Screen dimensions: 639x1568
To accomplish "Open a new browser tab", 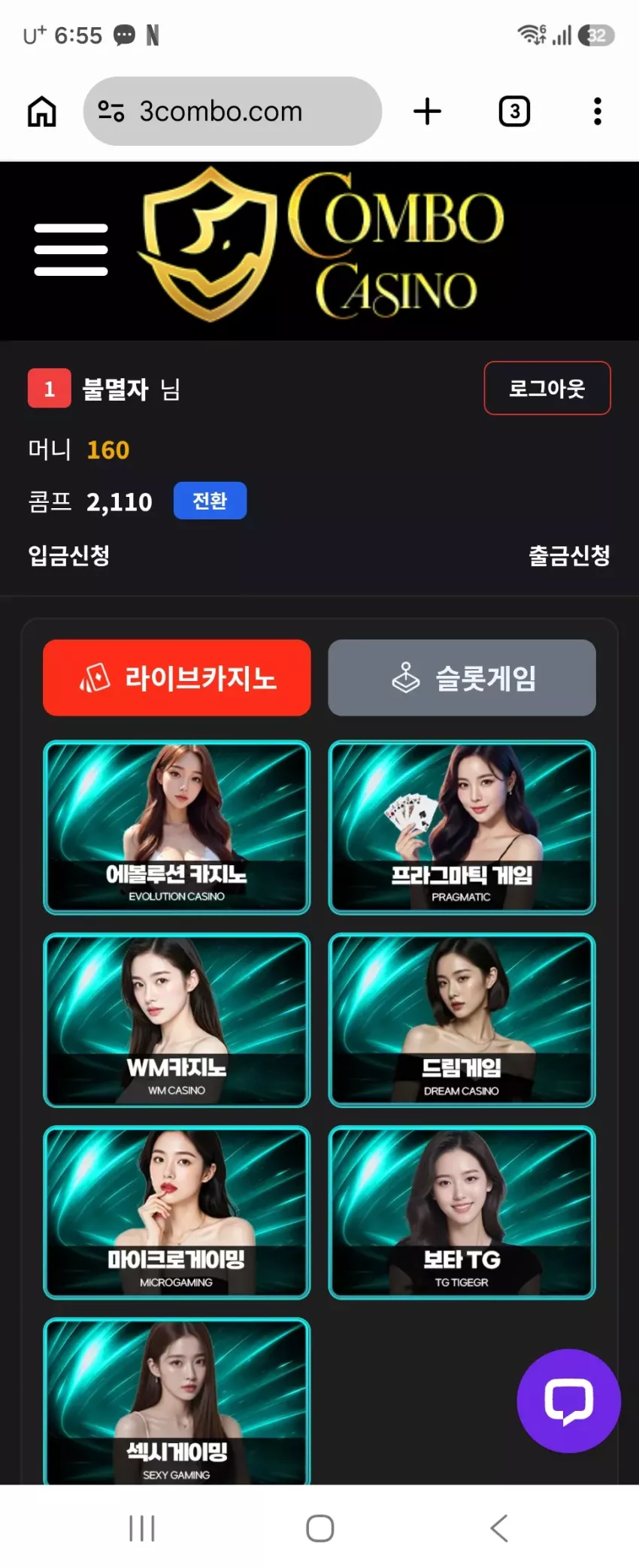I will click(427, 111).
